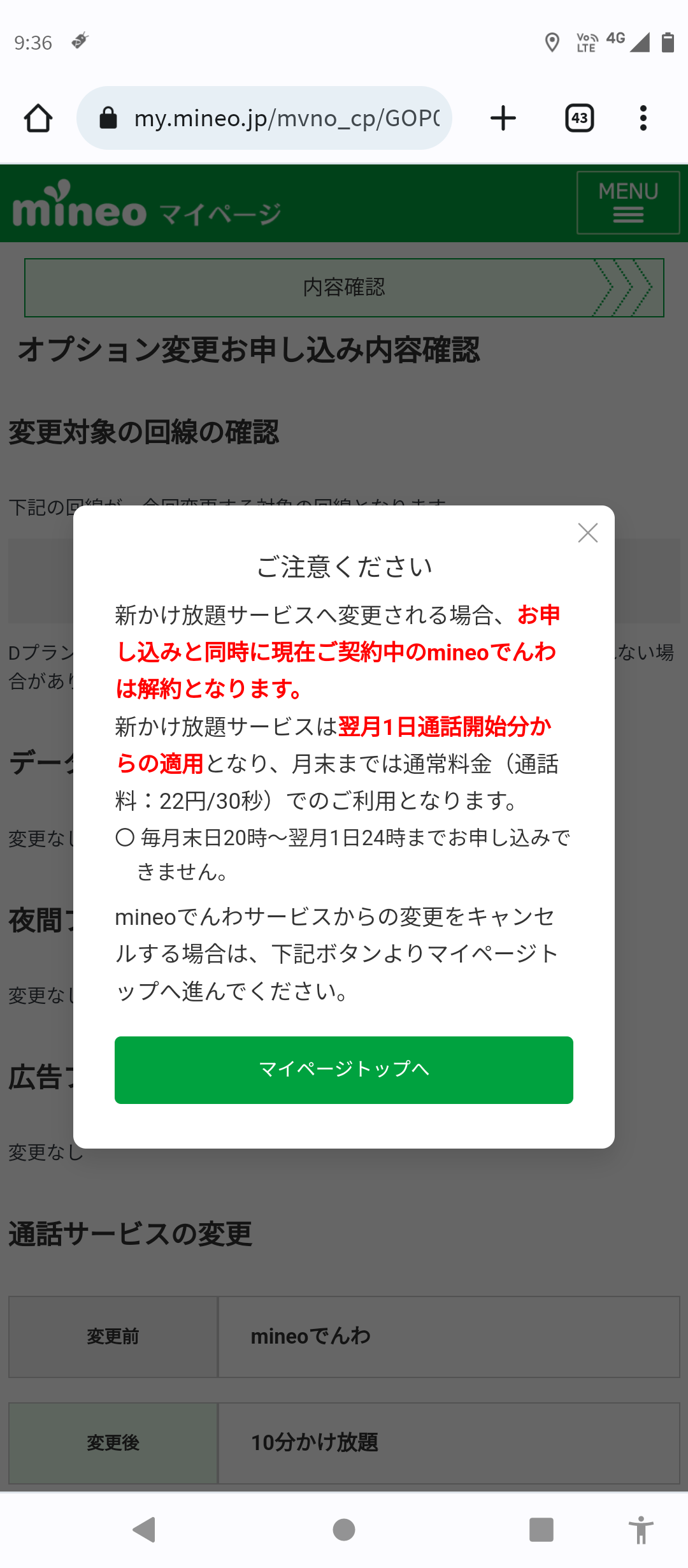This screenshot has height=1568, width=688.
Task: Open the tab switcher showing 43
Action: click(580, 118)
